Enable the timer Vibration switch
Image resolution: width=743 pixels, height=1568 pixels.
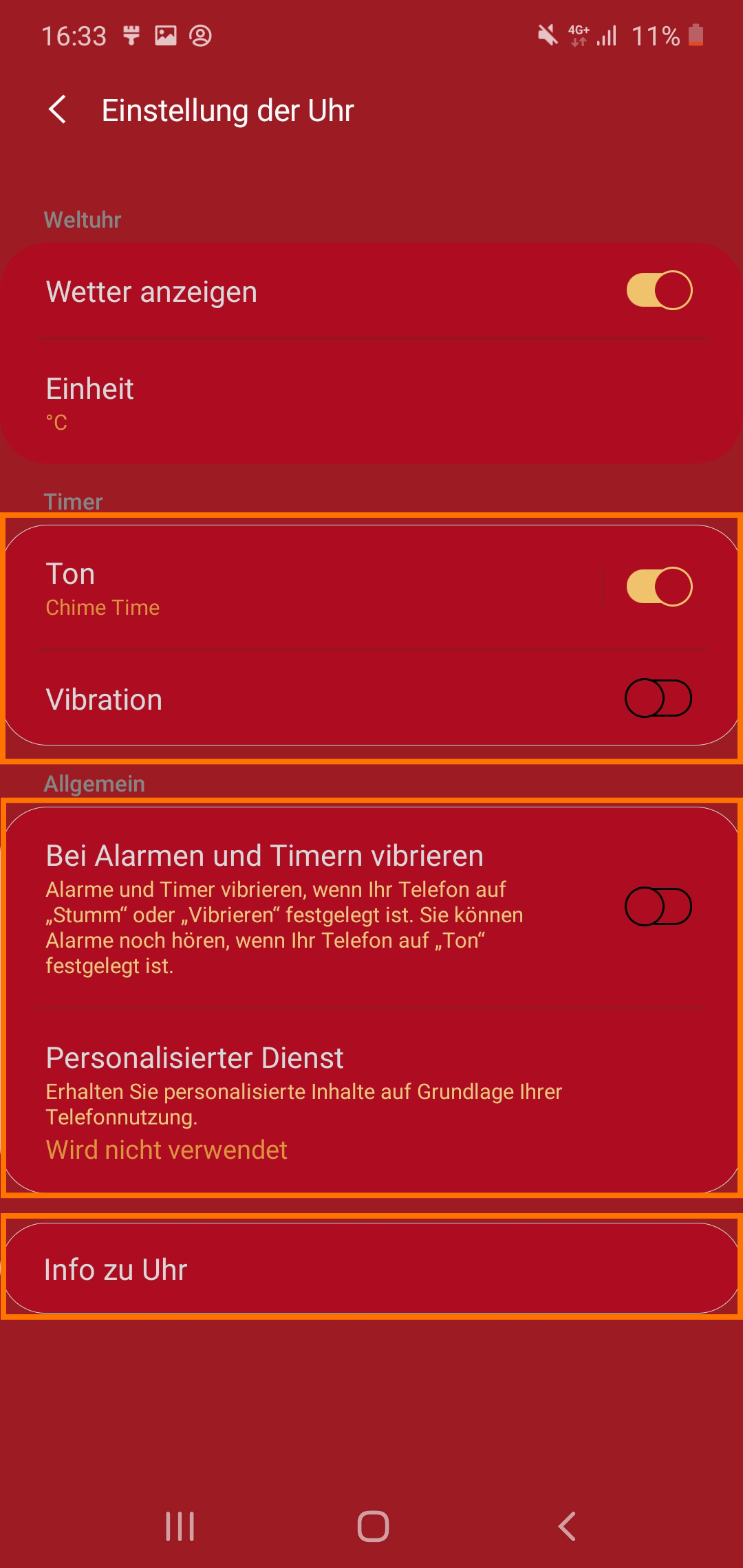click(659, 698)
